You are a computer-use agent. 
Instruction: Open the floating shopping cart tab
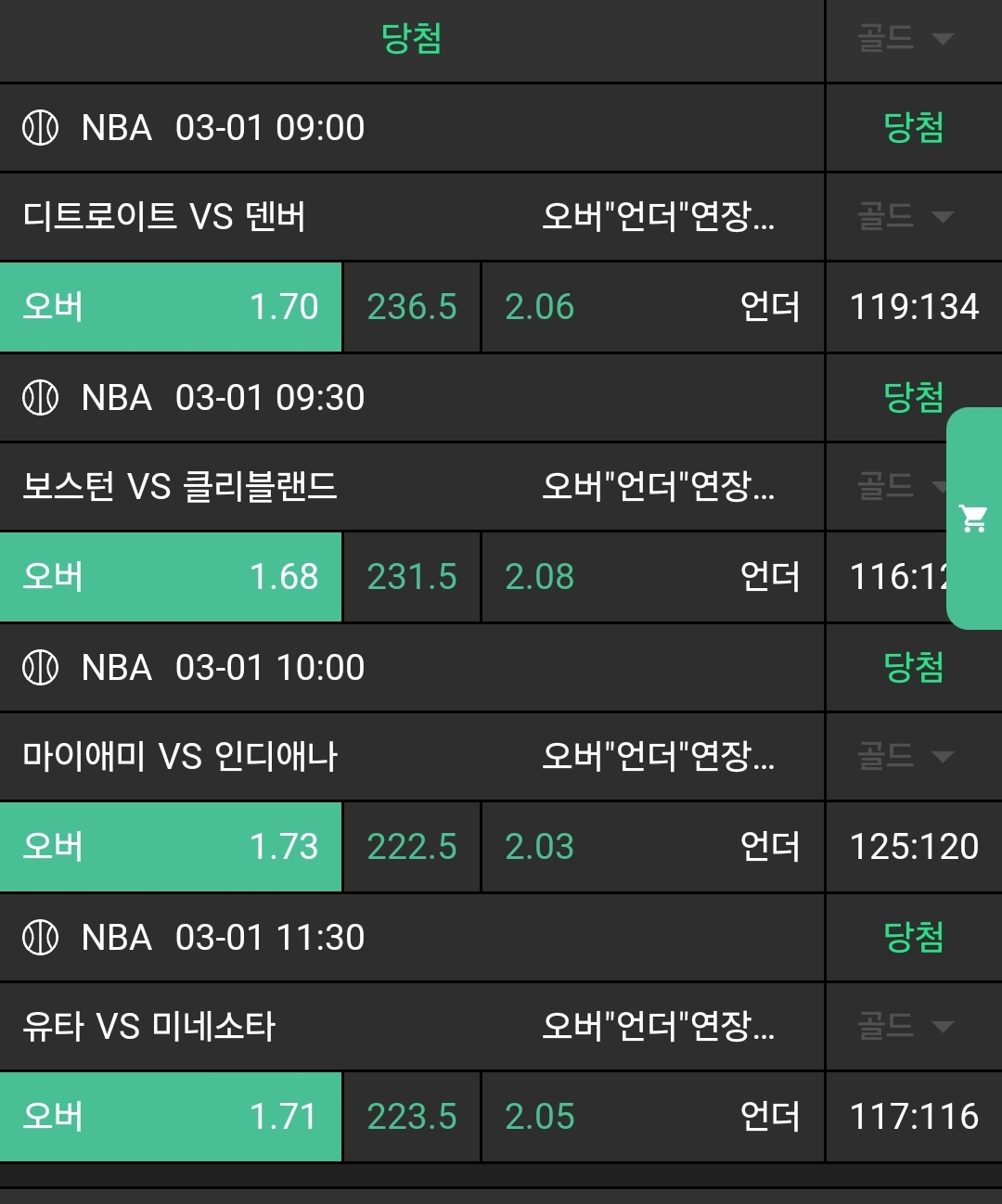click(973, 519)
